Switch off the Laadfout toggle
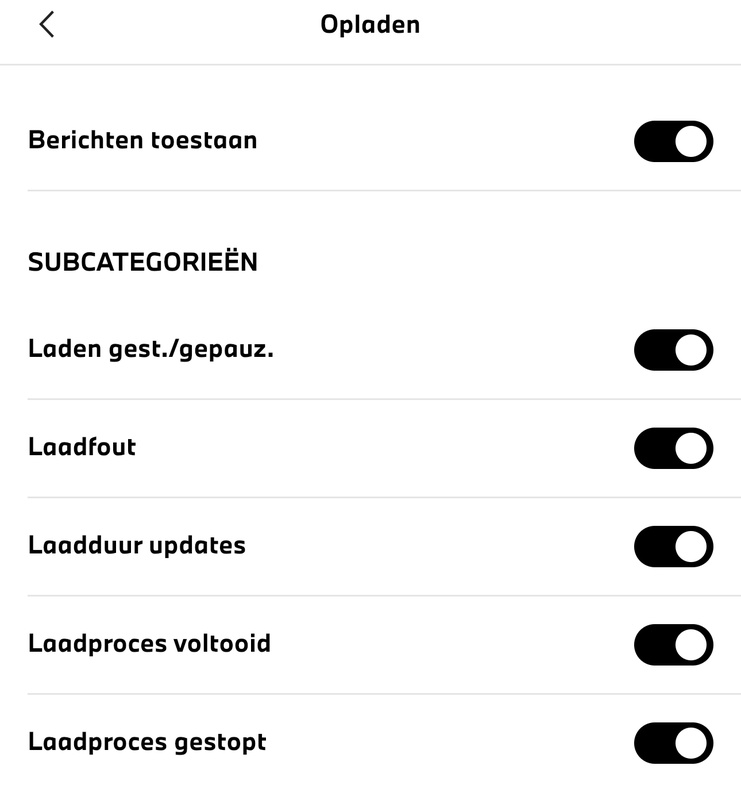The image size is (741, 800). [x=673, y=448]
